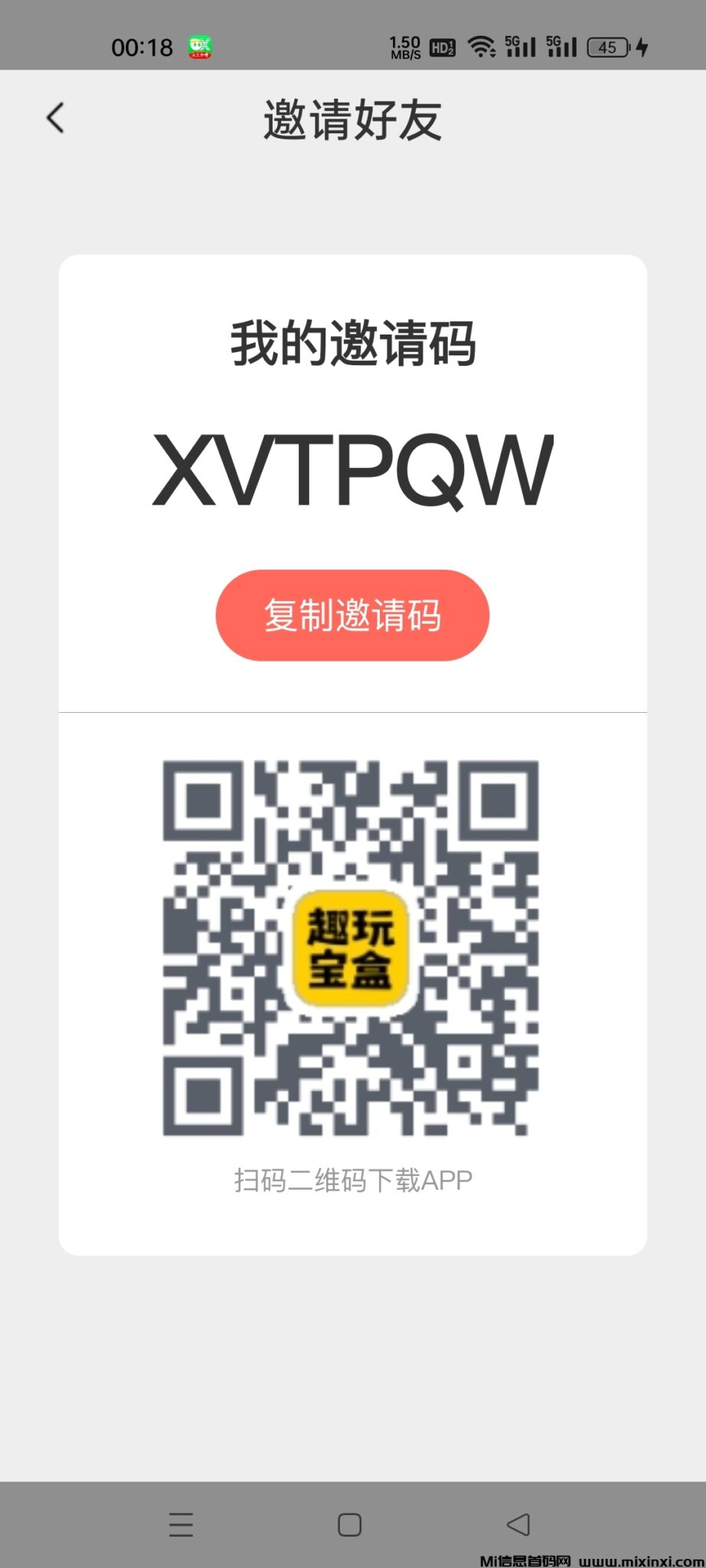Tap the recent apps button in navigation bar
Image resolution: width=706 pixels, height=1568 pixels.
point(181,1526)
